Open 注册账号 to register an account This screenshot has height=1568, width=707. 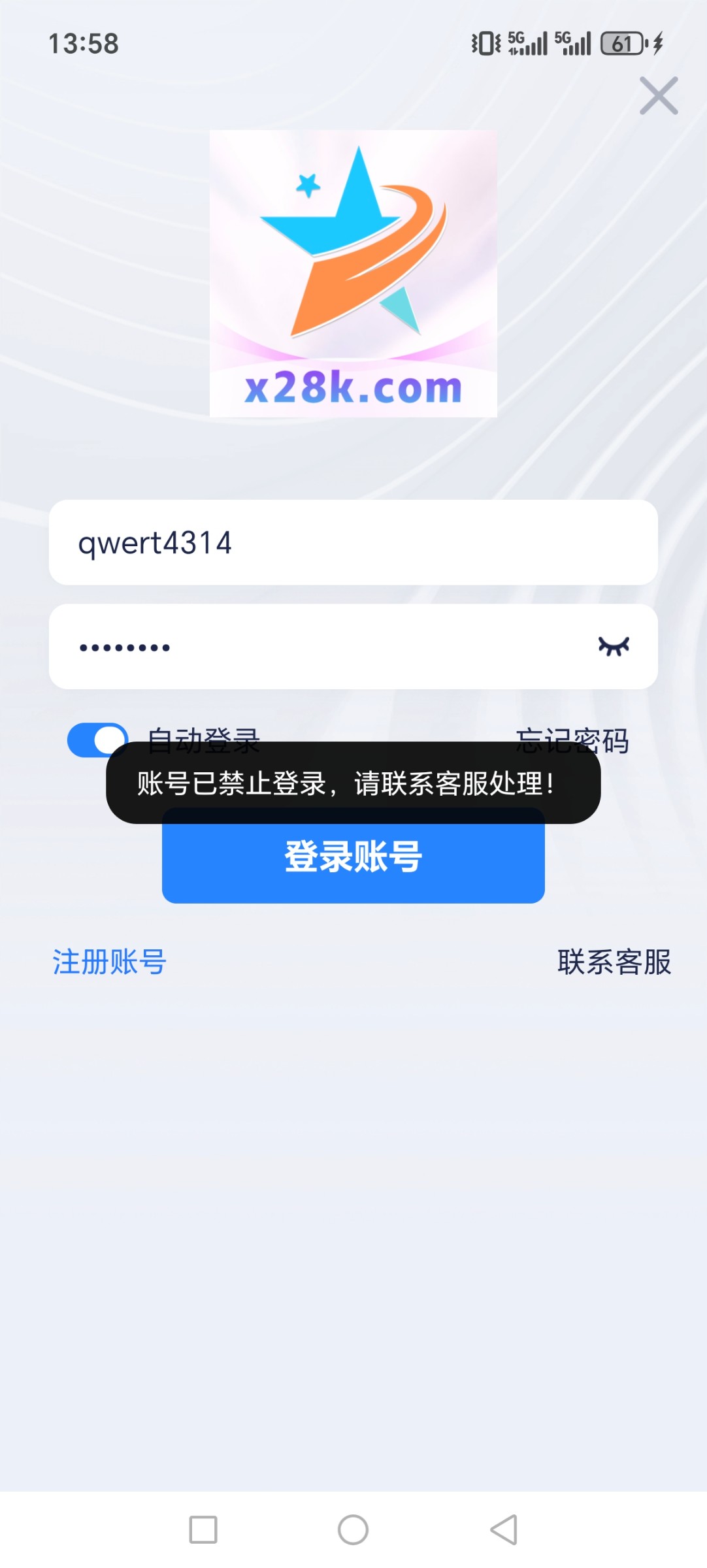pyautogui.click(x=110, y=962)
